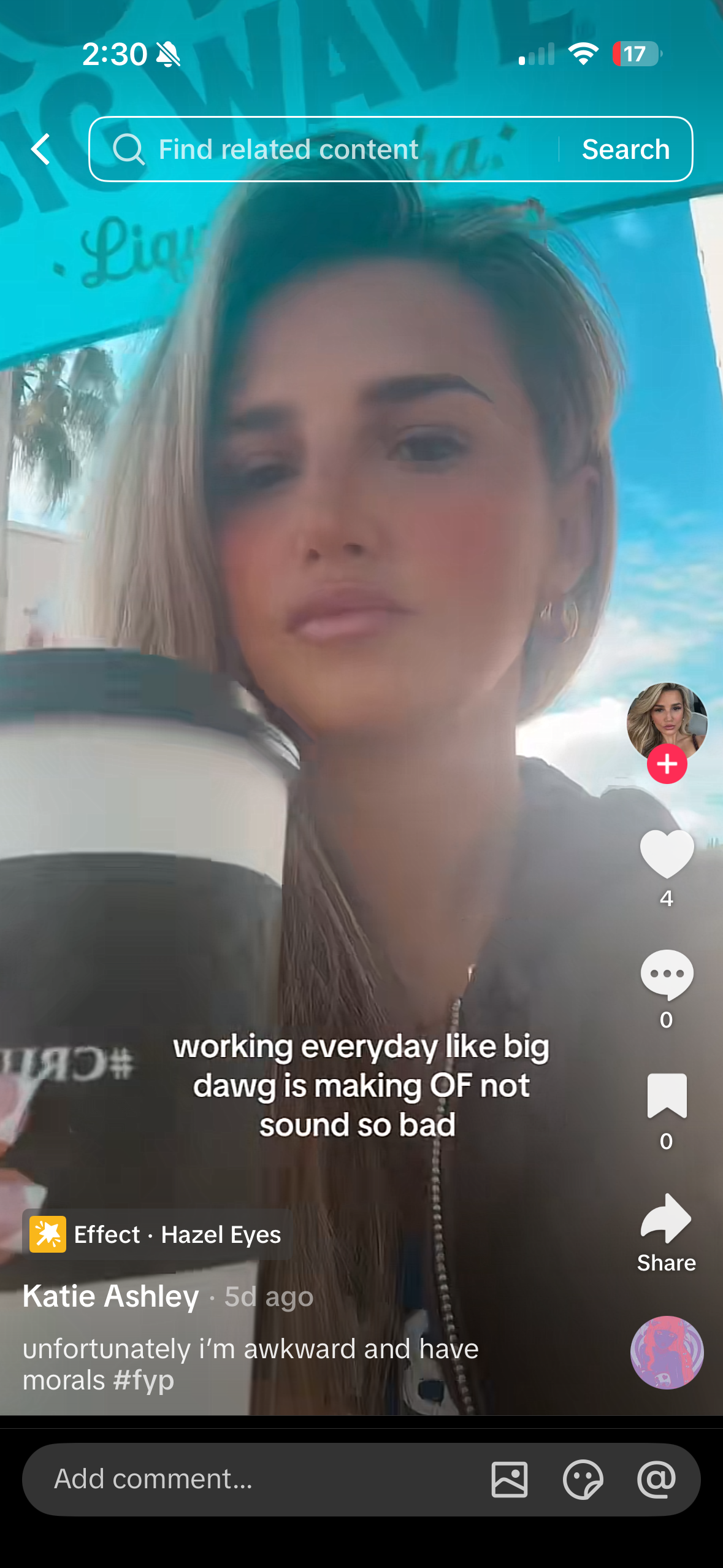The height and width of the screenshot is (1568, 723).
Task: Open the Katie Ashley username
Action: (111, 1296)
